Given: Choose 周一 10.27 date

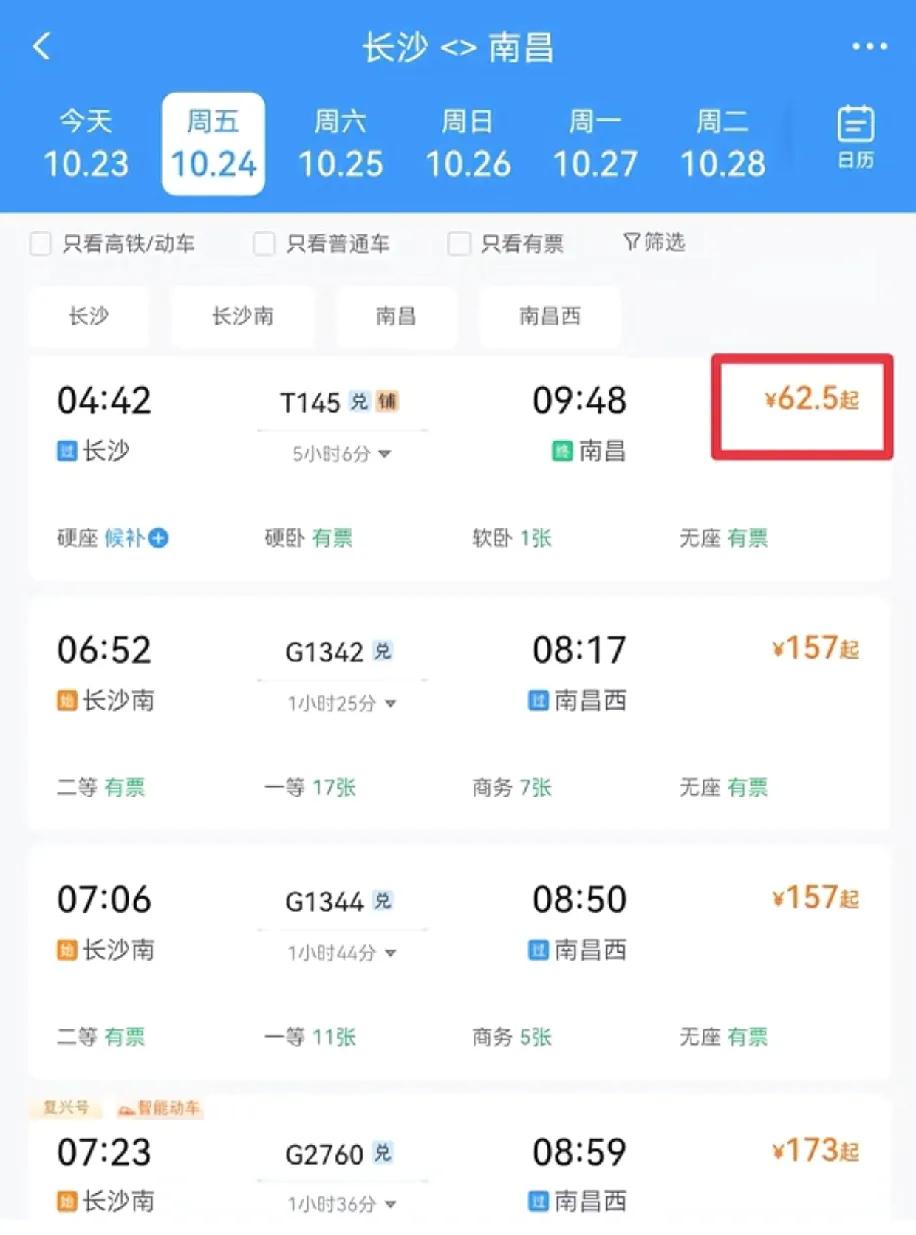Looking at the screenshot, I should 595,144.
